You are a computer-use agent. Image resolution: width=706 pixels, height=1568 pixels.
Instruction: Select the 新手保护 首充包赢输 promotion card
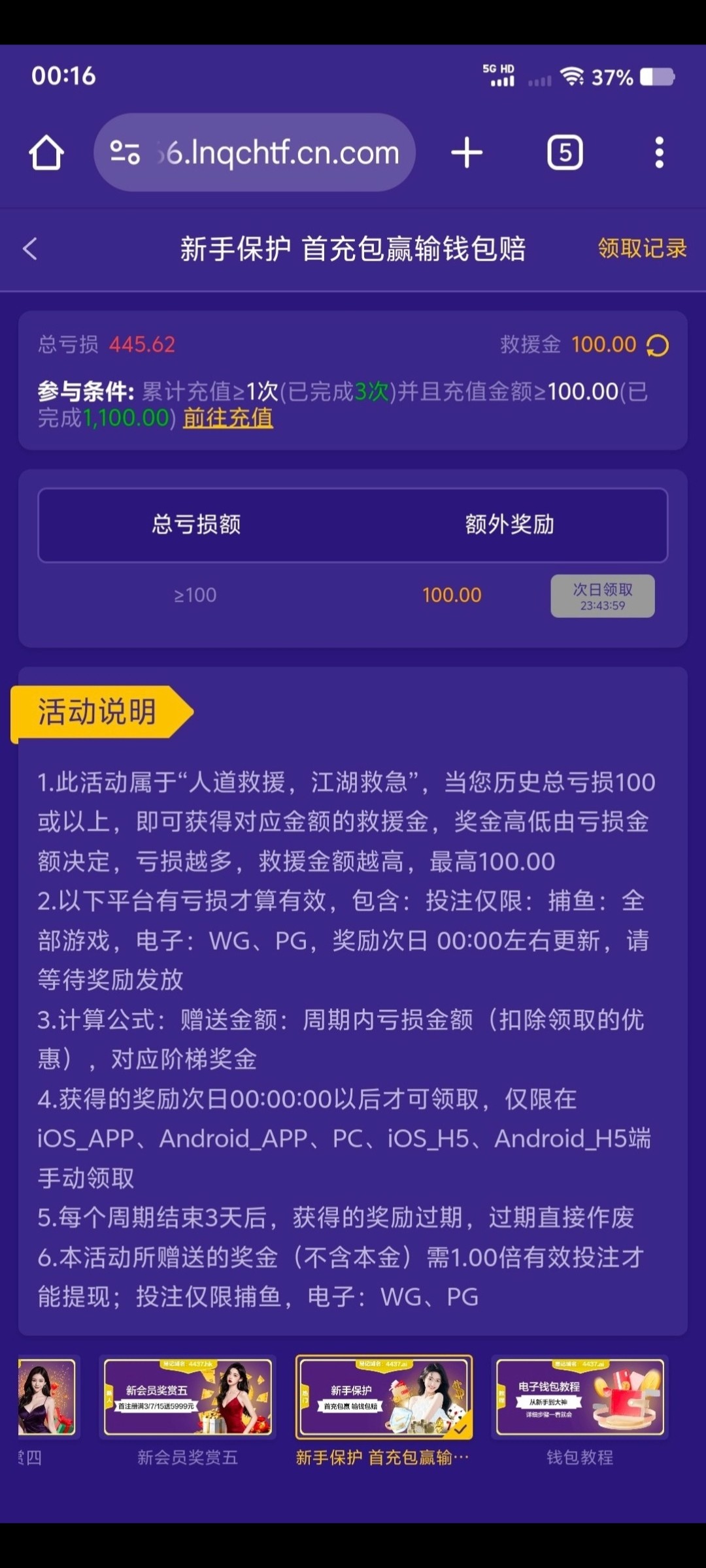[x=384, y=1397]
